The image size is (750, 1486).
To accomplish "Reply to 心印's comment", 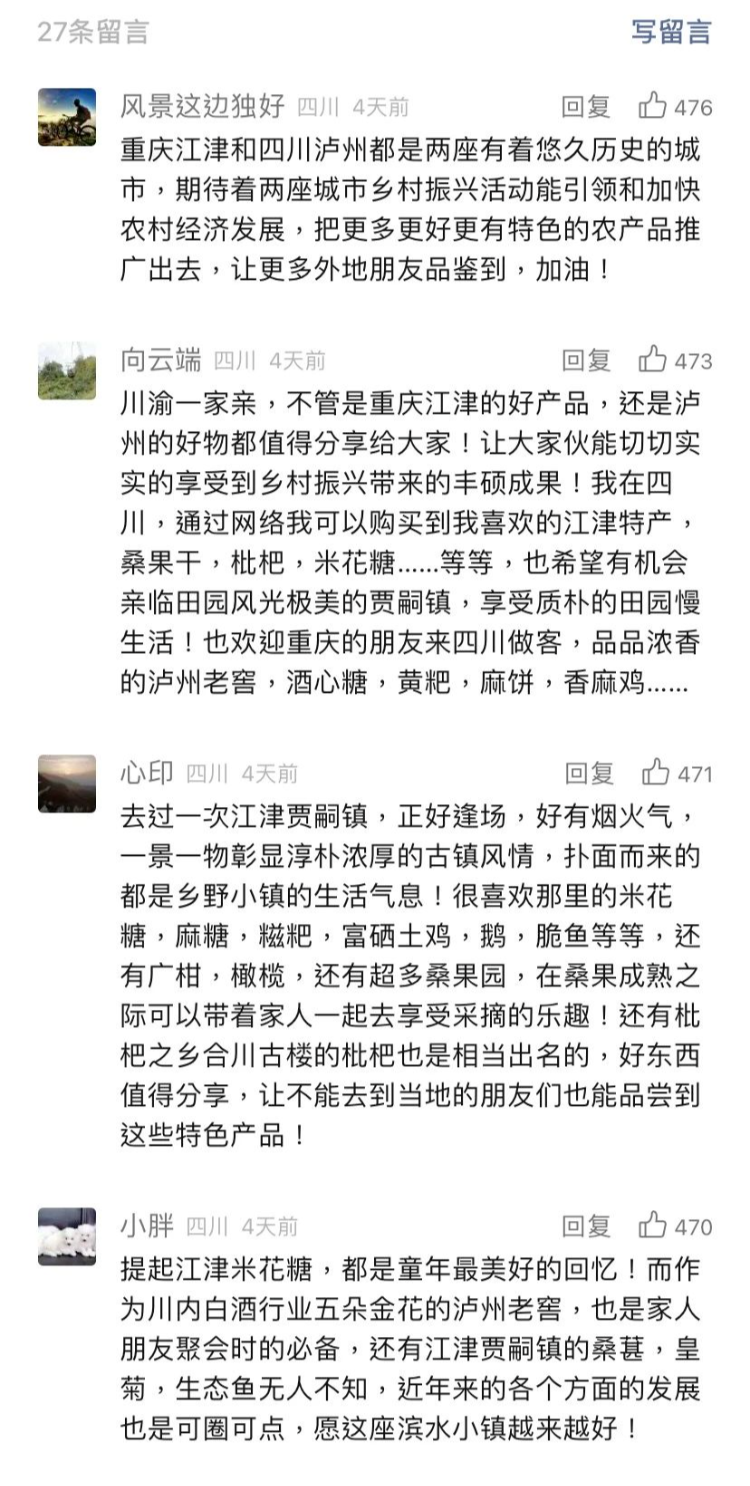I will click(x=588, y=773).
